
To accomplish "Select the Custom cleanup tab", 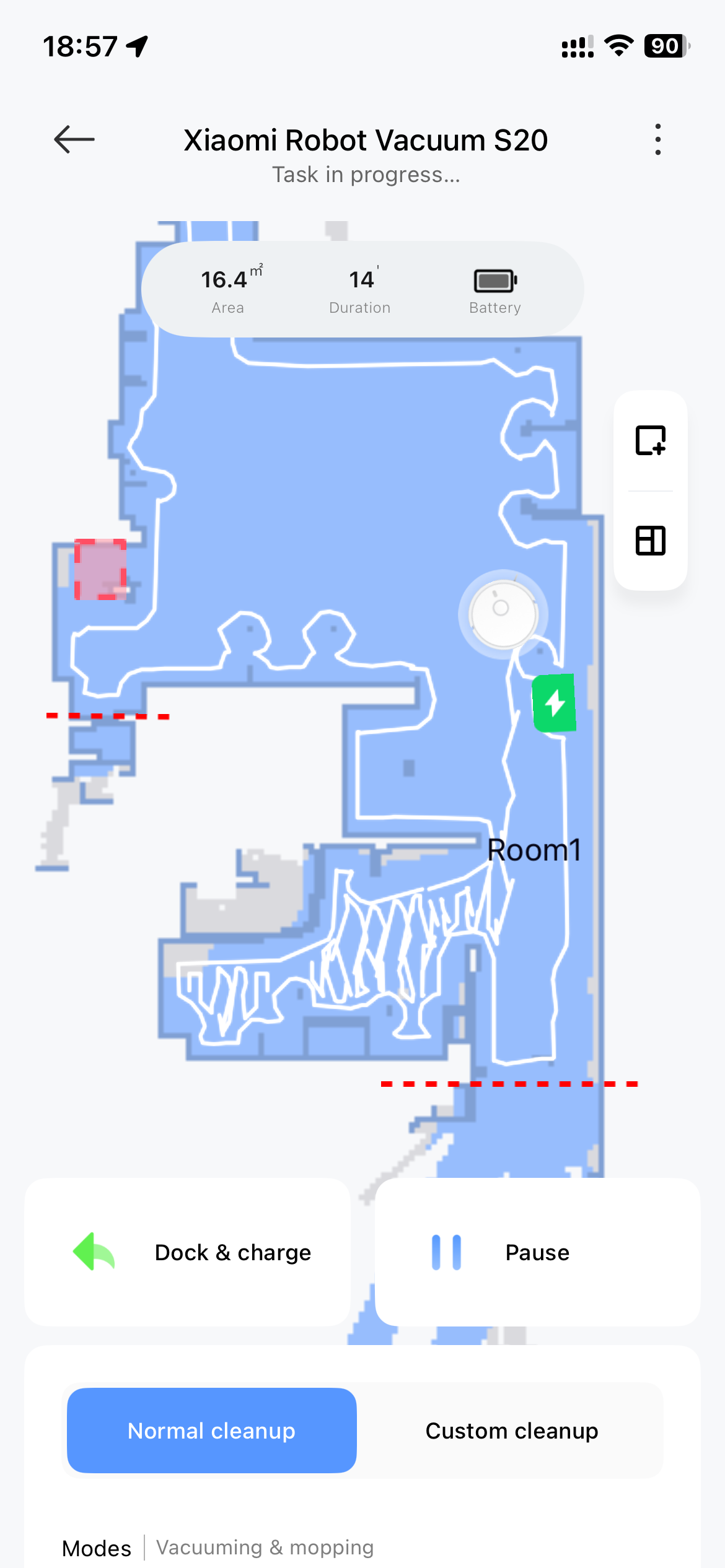I will [511, 1431].
